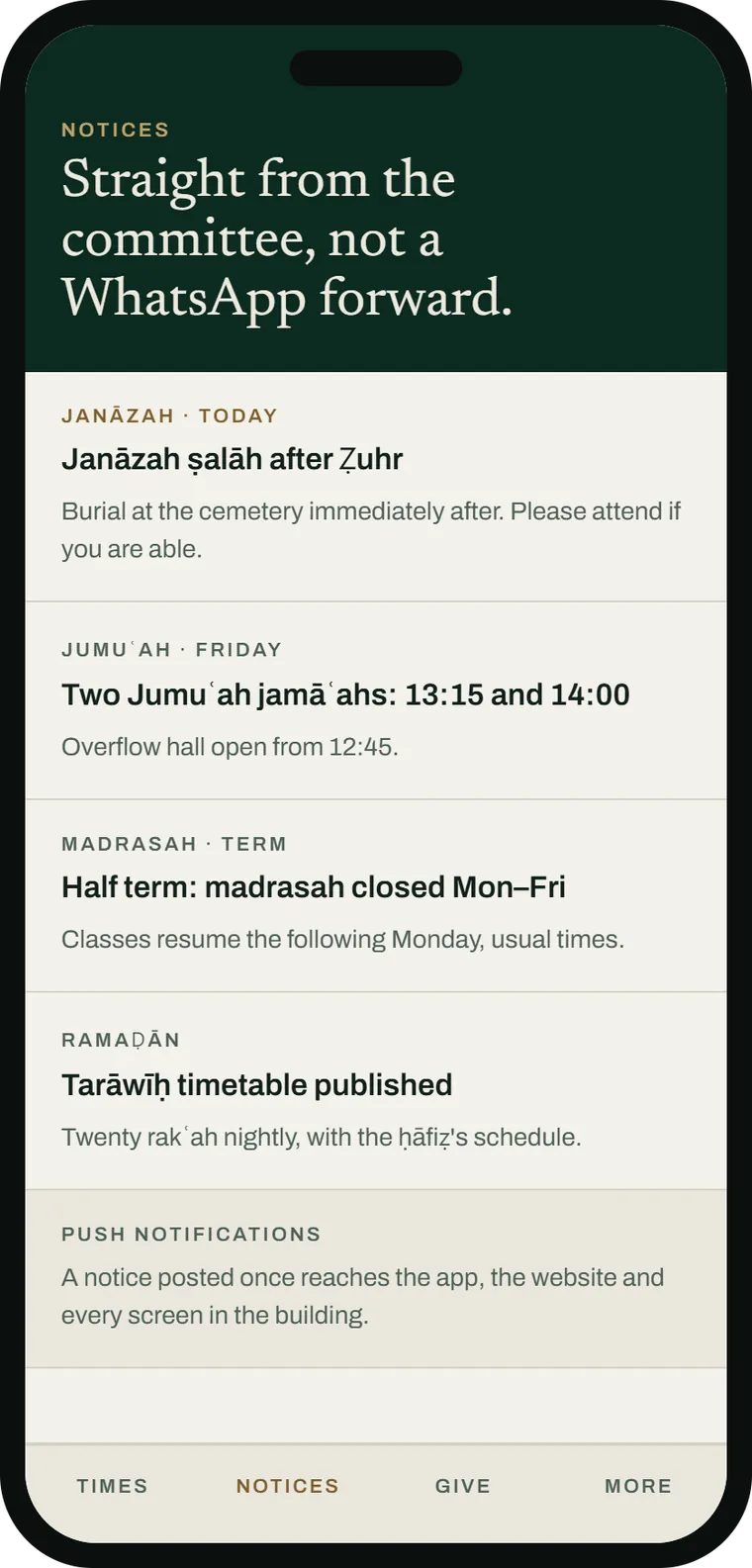The height and width of the screenshot is (1568, 752).
Task: Open the Give tab
Action: 463,1486
